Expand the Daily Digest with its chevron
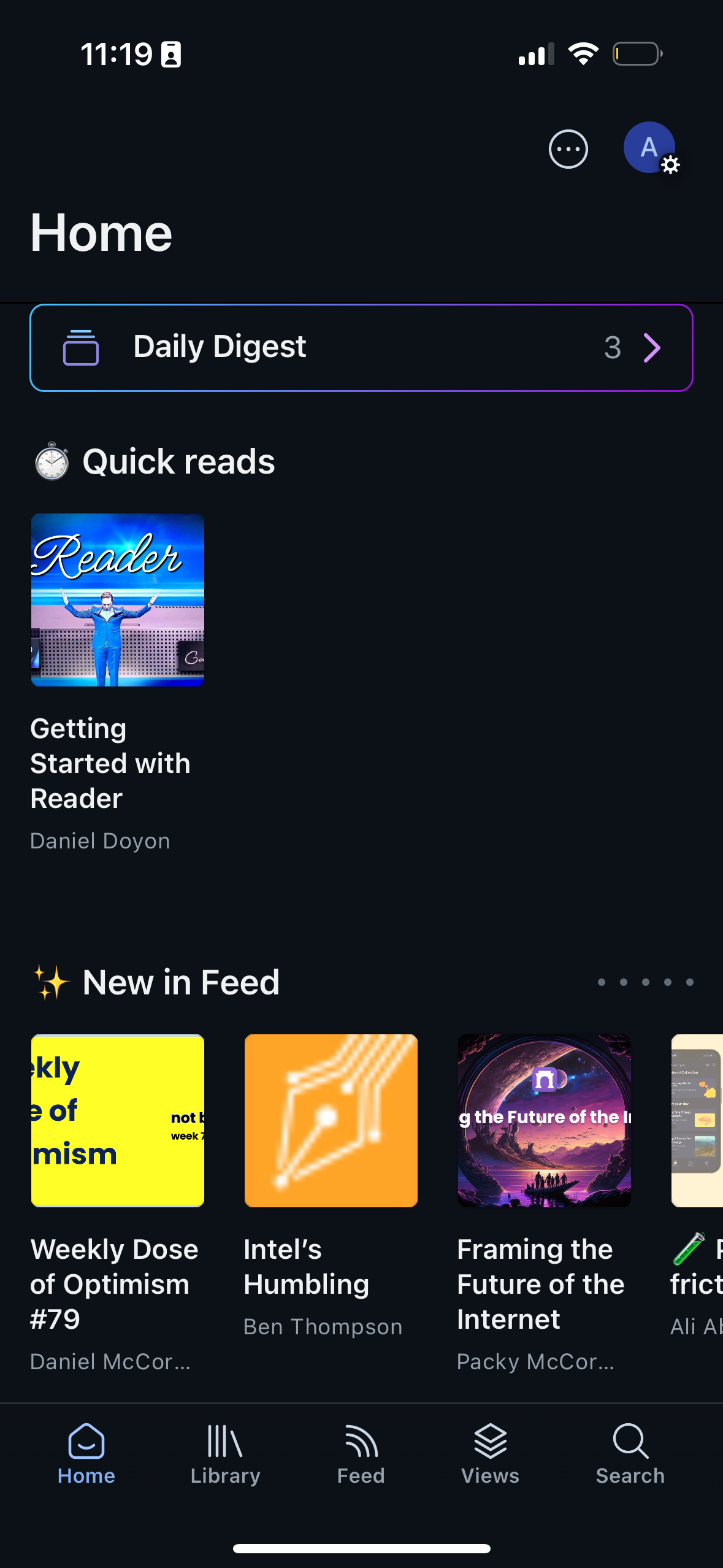 [651, 348]
